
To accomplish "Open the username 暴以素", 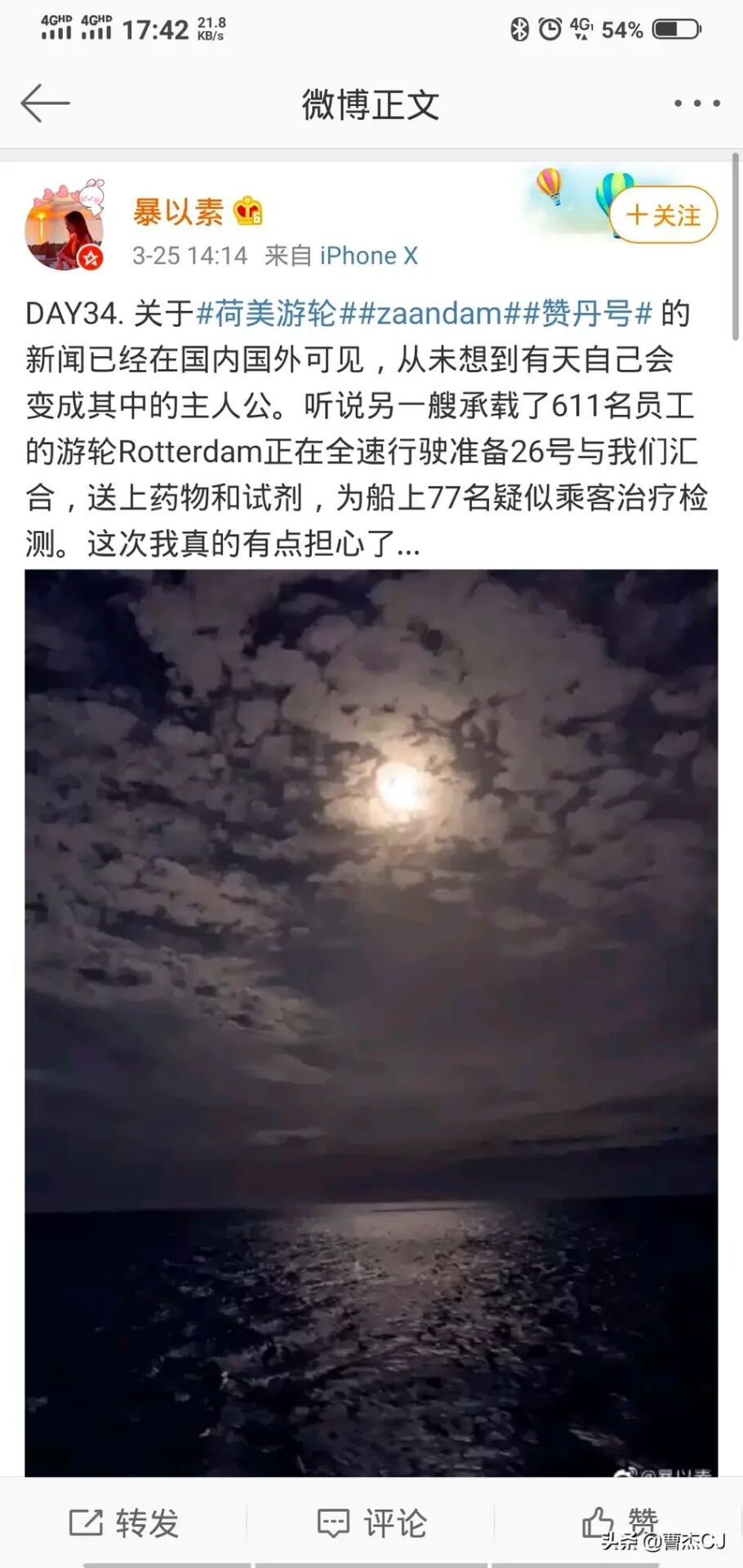I will [178, 212].
